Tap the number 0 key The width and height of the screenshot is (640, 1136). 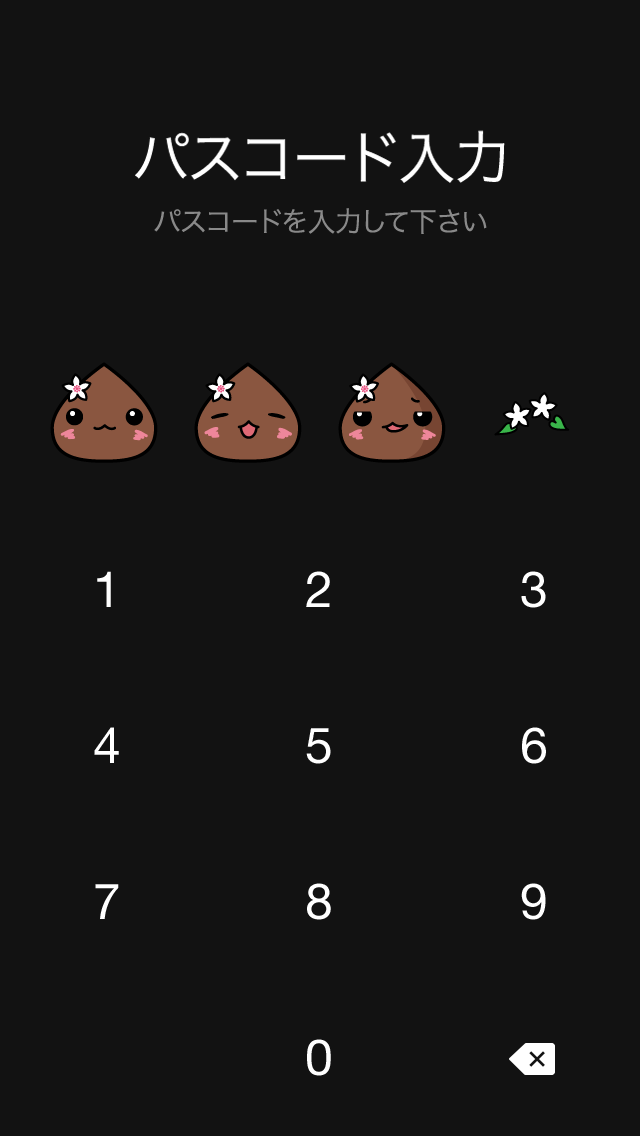(318, 1058)
